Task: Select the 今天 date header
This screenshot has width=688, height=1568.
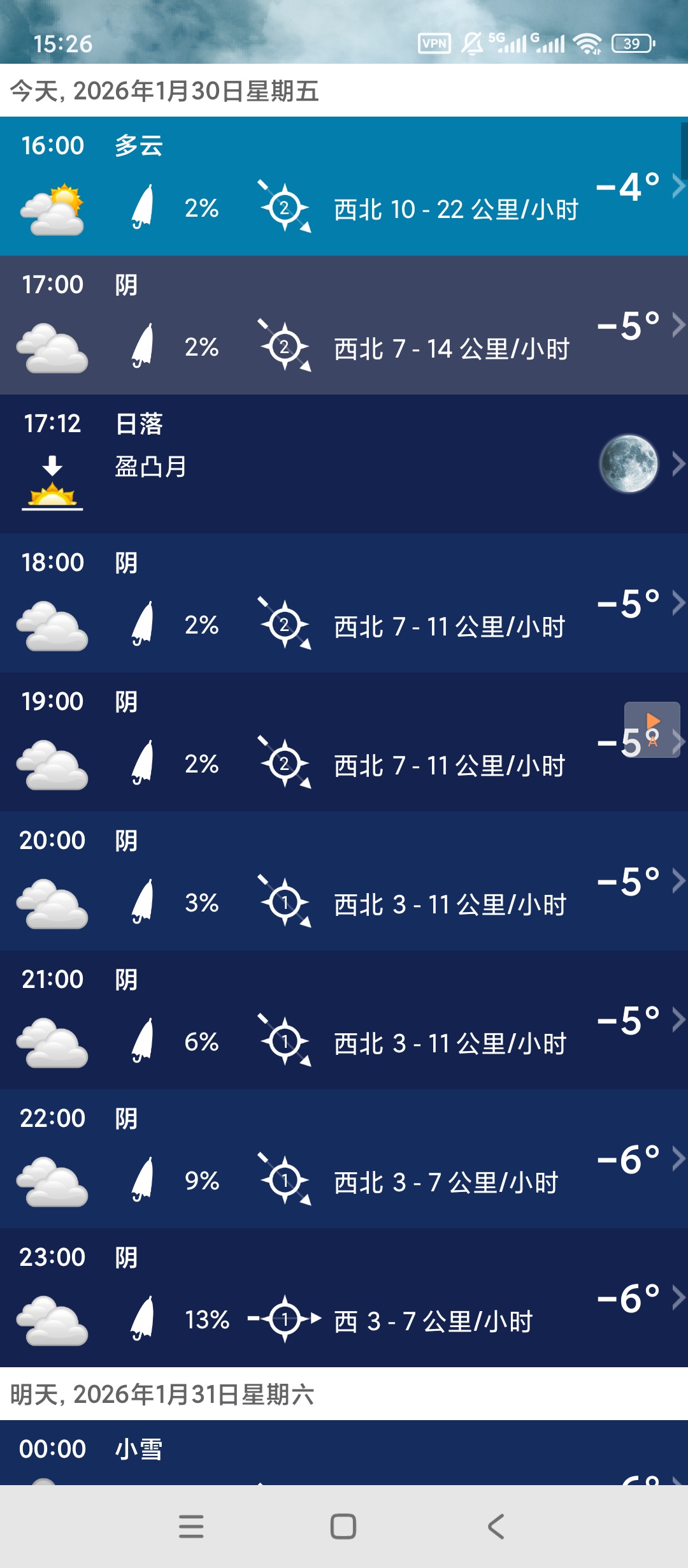Action: [x=162, y=91]
